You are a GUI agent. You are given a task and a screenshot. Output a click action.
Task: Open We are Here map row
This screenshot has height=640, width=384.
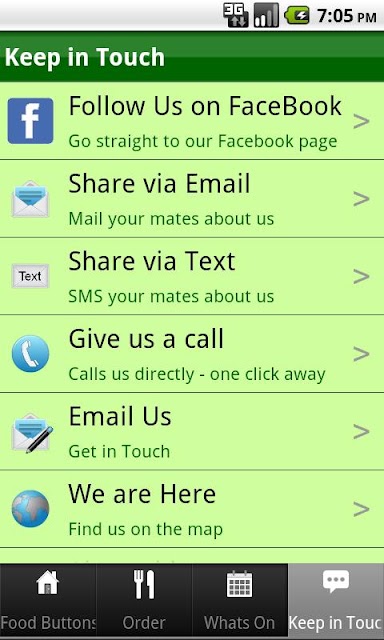click(x=192, y=509)
